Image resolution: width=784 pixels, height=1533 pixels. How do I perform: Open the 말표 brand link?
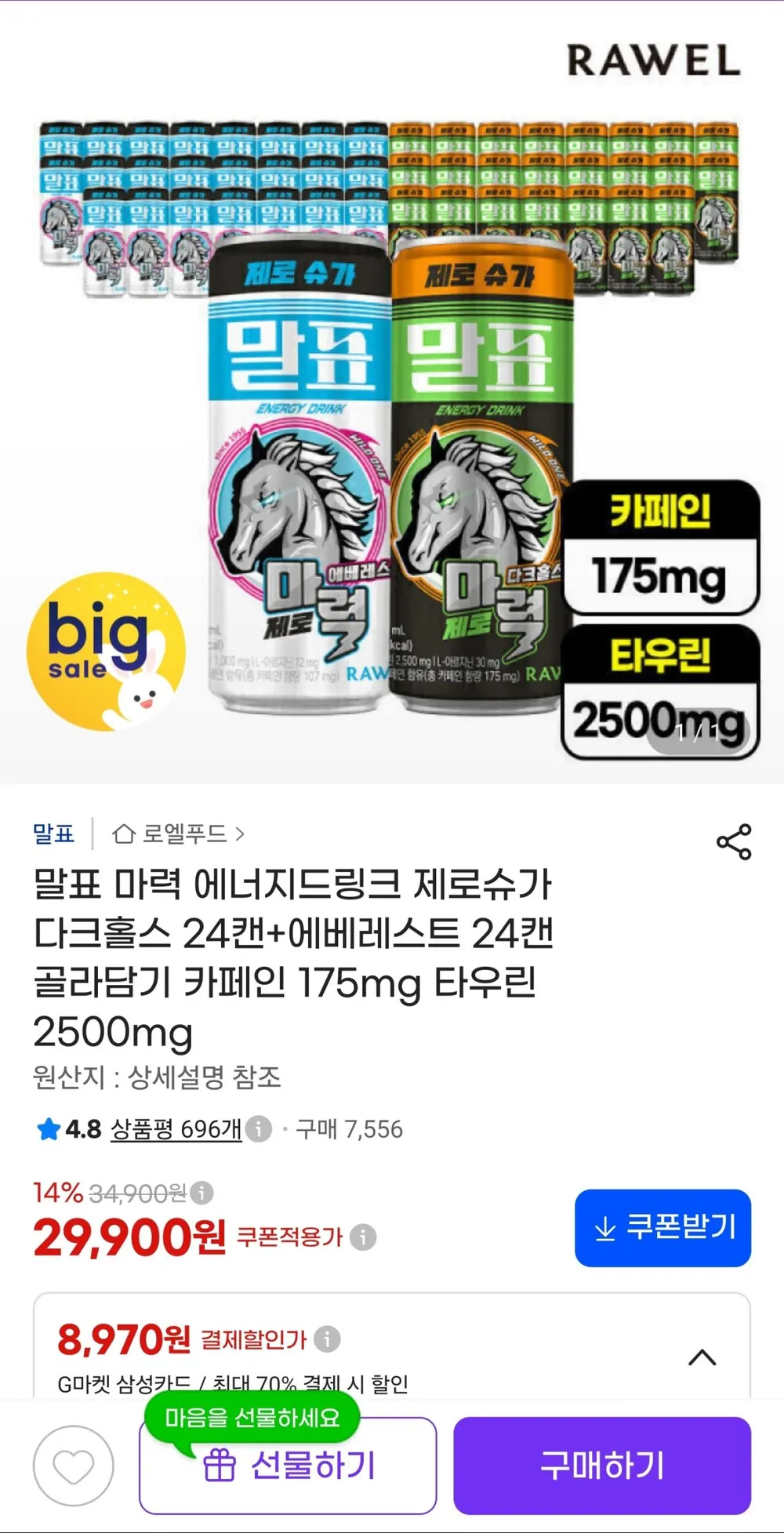coord(54,834)
